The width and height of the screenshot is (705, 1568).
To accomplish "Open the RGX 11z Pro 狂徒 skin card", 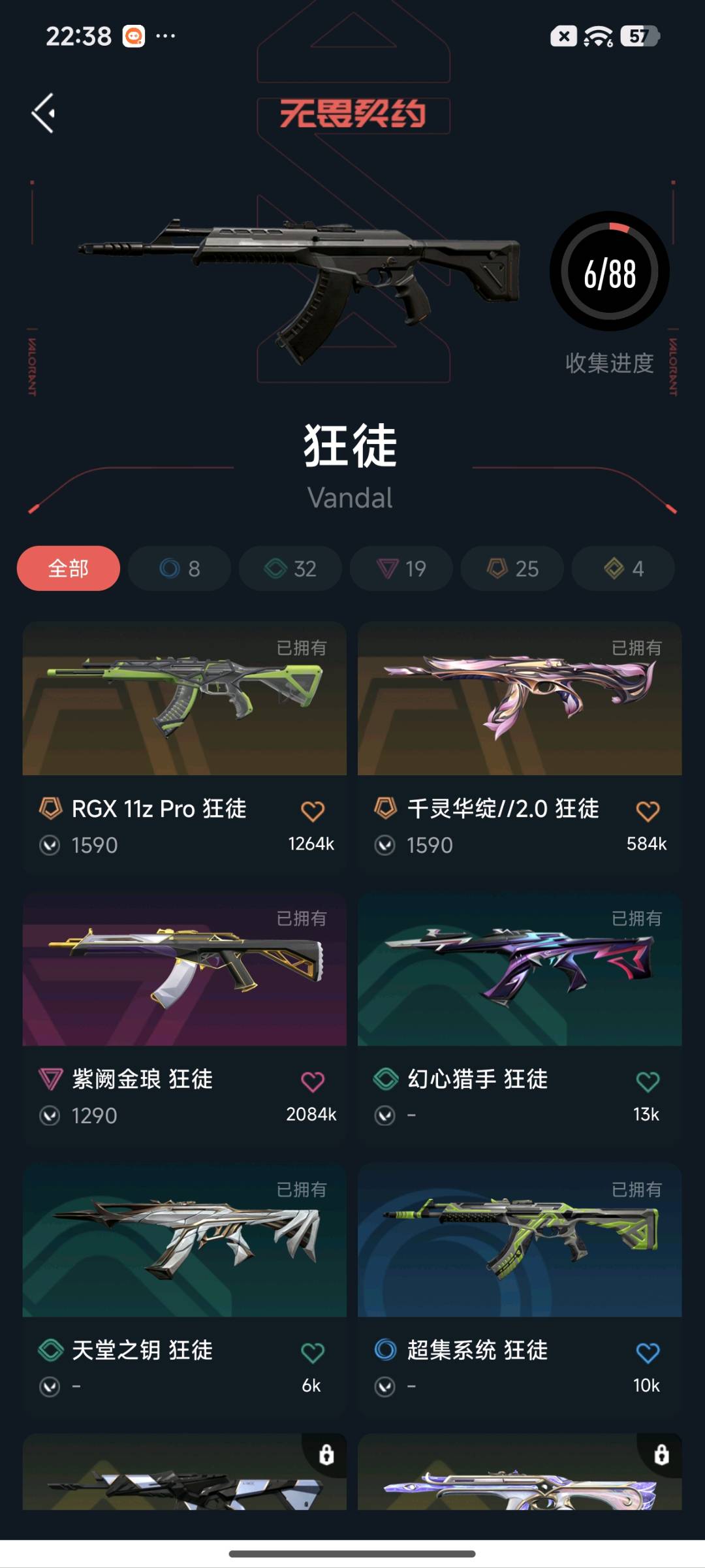I will click(185, 748).
